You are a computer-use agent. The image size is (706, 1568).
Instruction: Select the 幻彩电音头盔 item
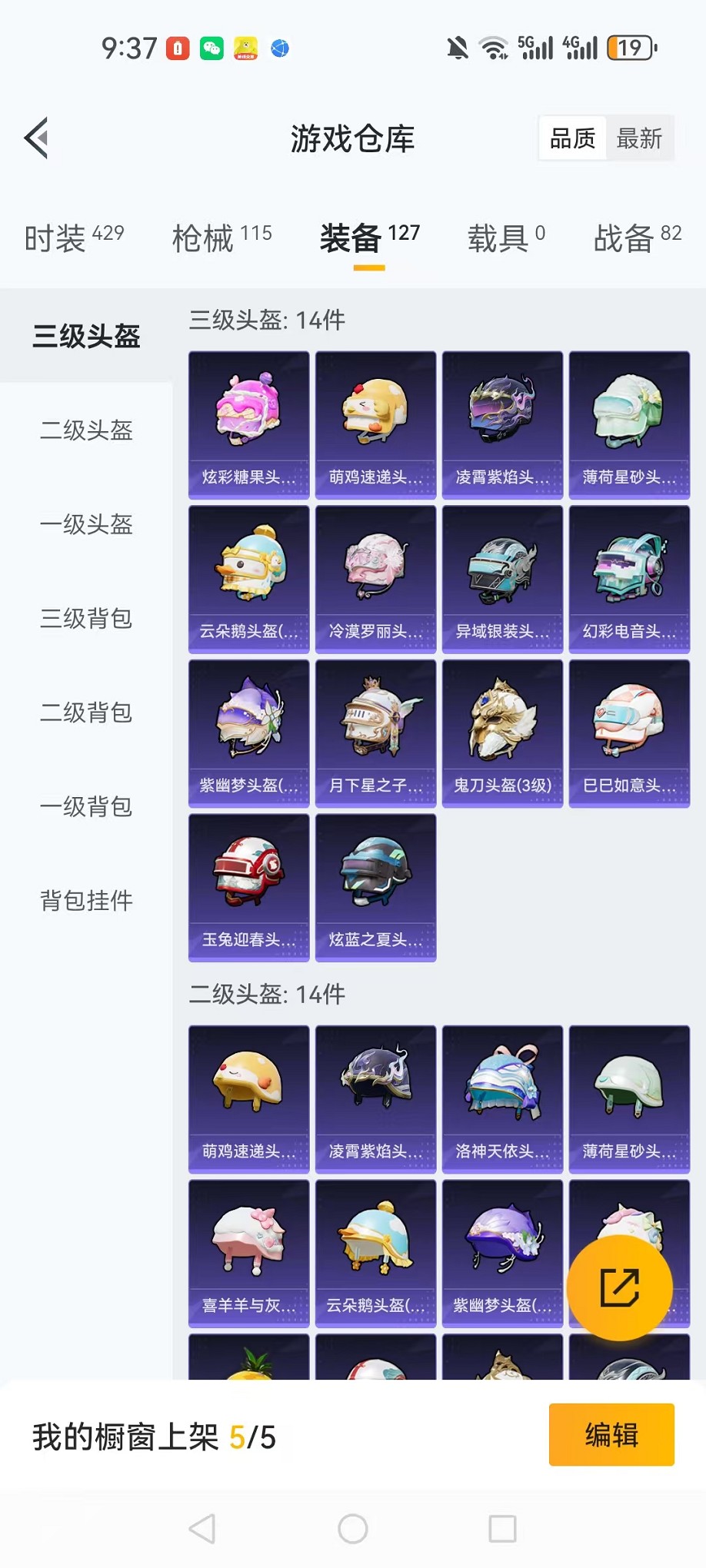coord(629,576)
